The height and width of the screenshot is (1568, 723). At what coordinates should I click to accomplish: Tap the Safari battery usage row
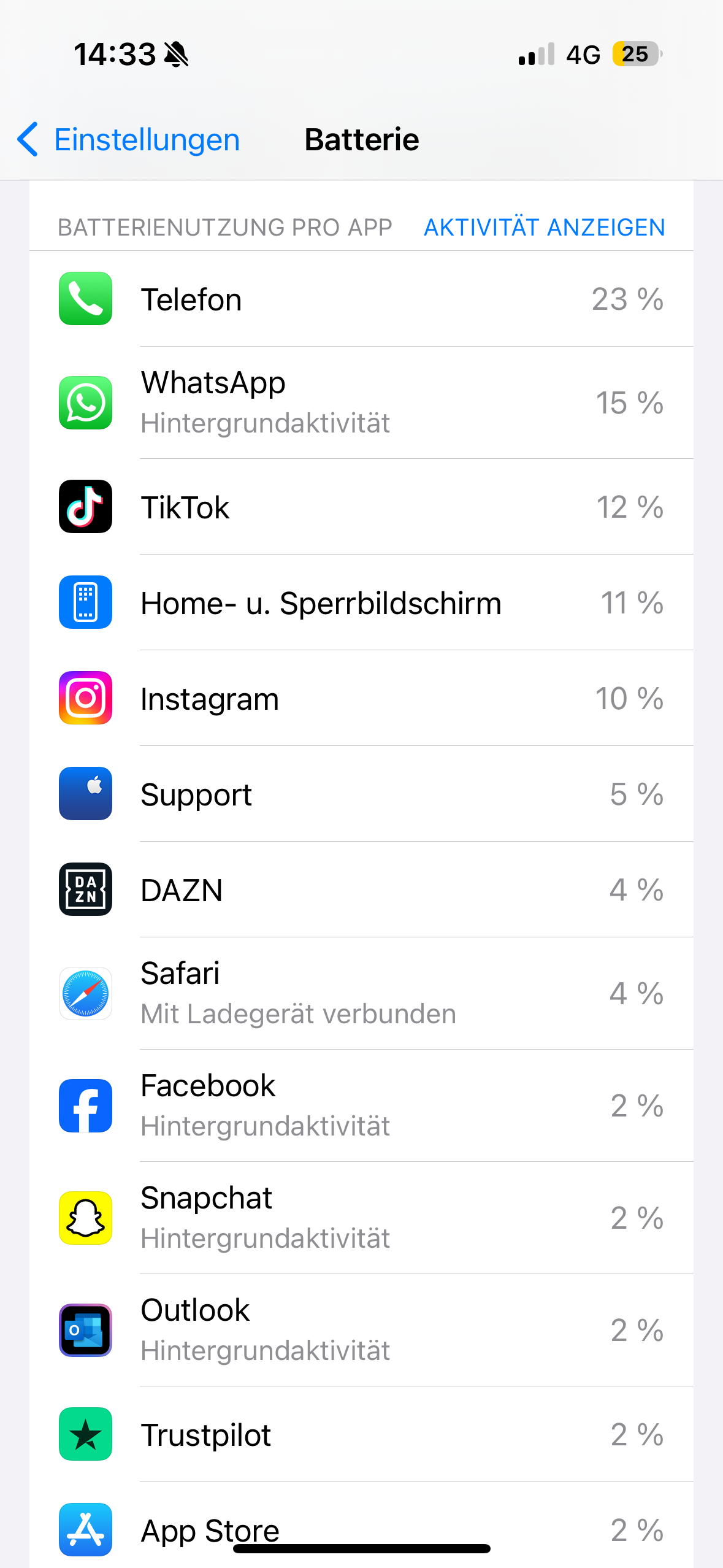361,993
